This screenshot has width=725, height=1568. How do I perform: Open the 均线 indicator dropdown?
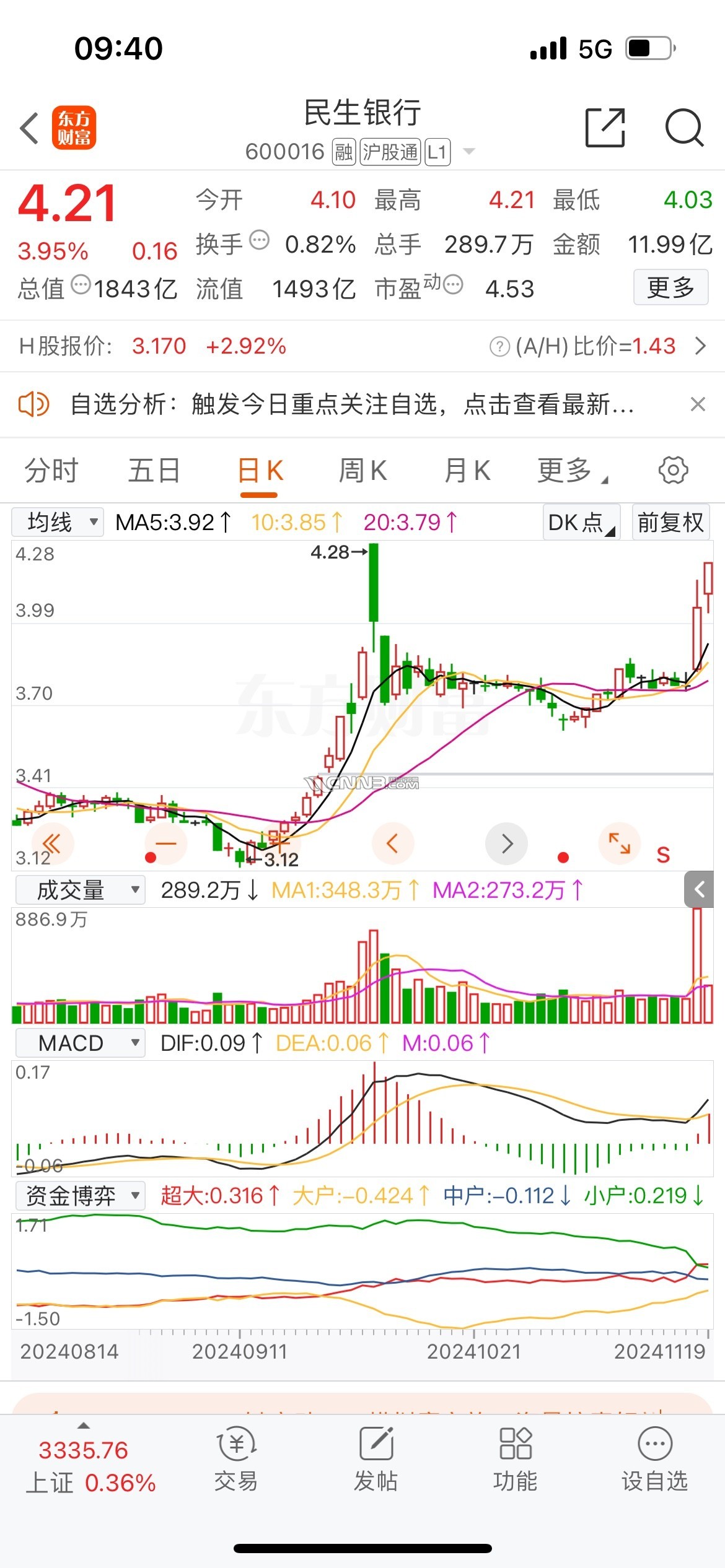(x=58, y=522)
